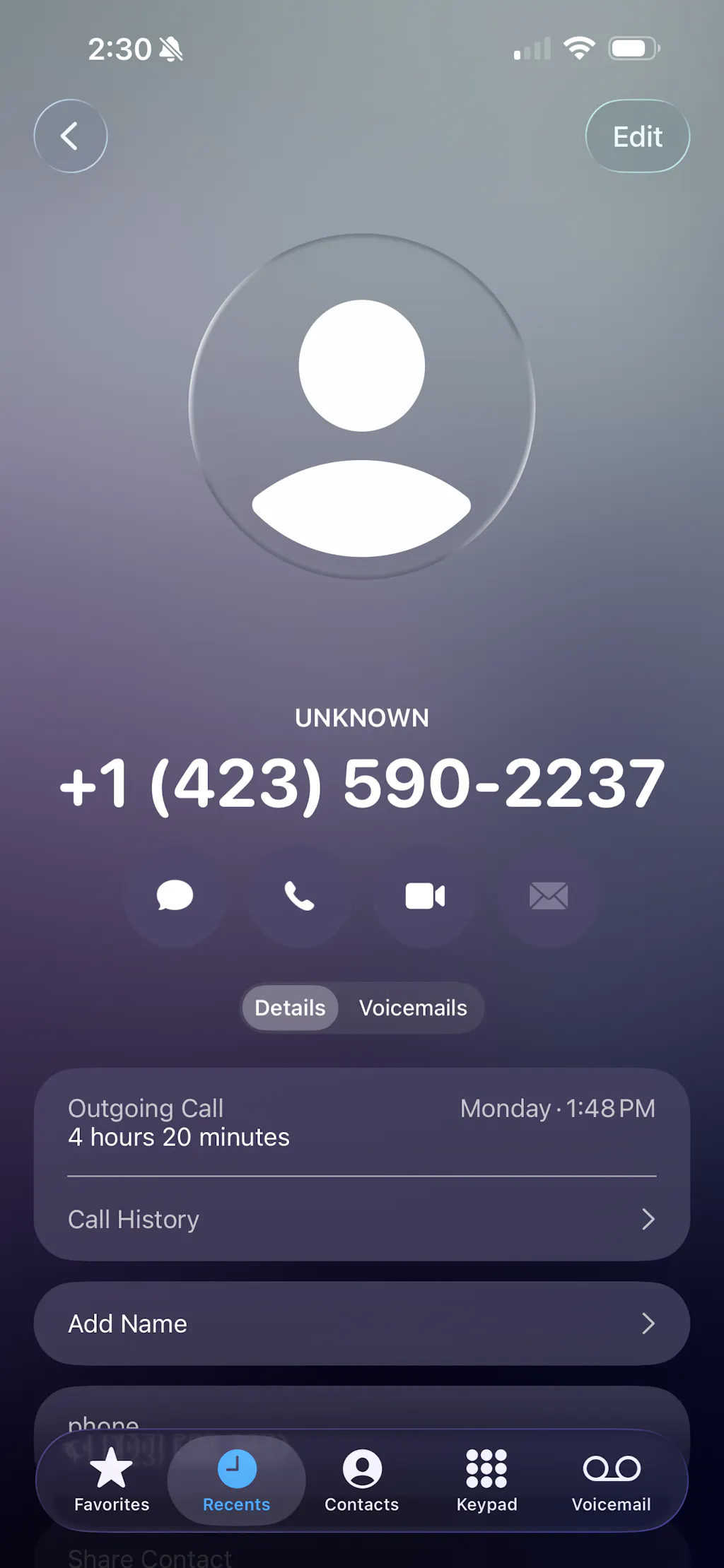The height and width of the screenshot is (1568, 724).
Task: Go back to the recents list
Action: (70, 136)
